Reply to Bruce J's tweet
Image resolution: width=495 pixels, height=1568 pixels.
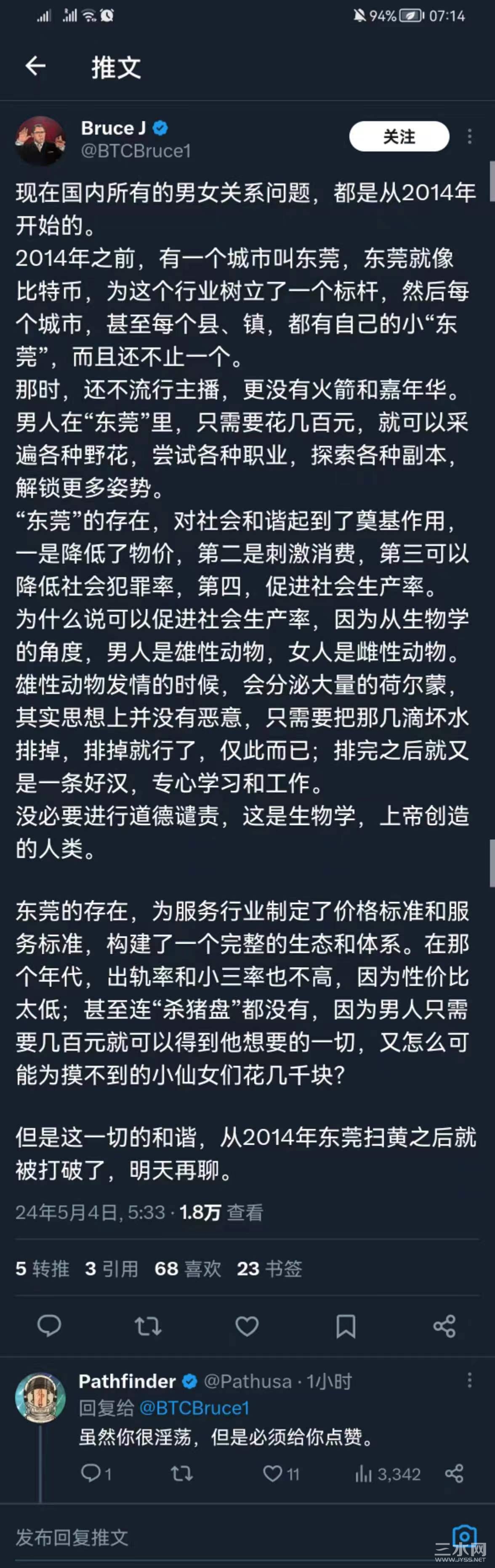[x=49, y=1325]
